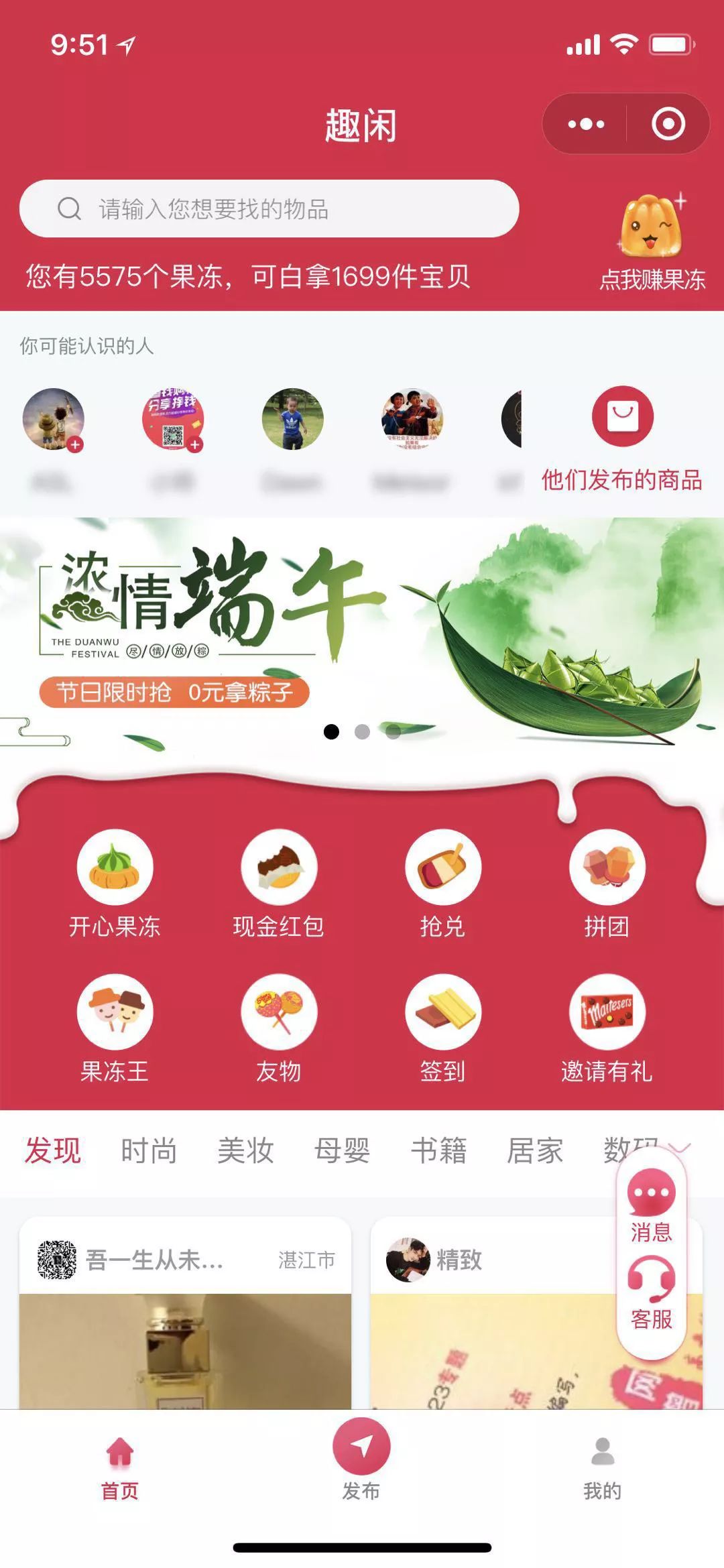The width and height of the screenshot is (724, 1568).
Task: Open 现金红包 shortcut
Action: [x=279, y=868]
